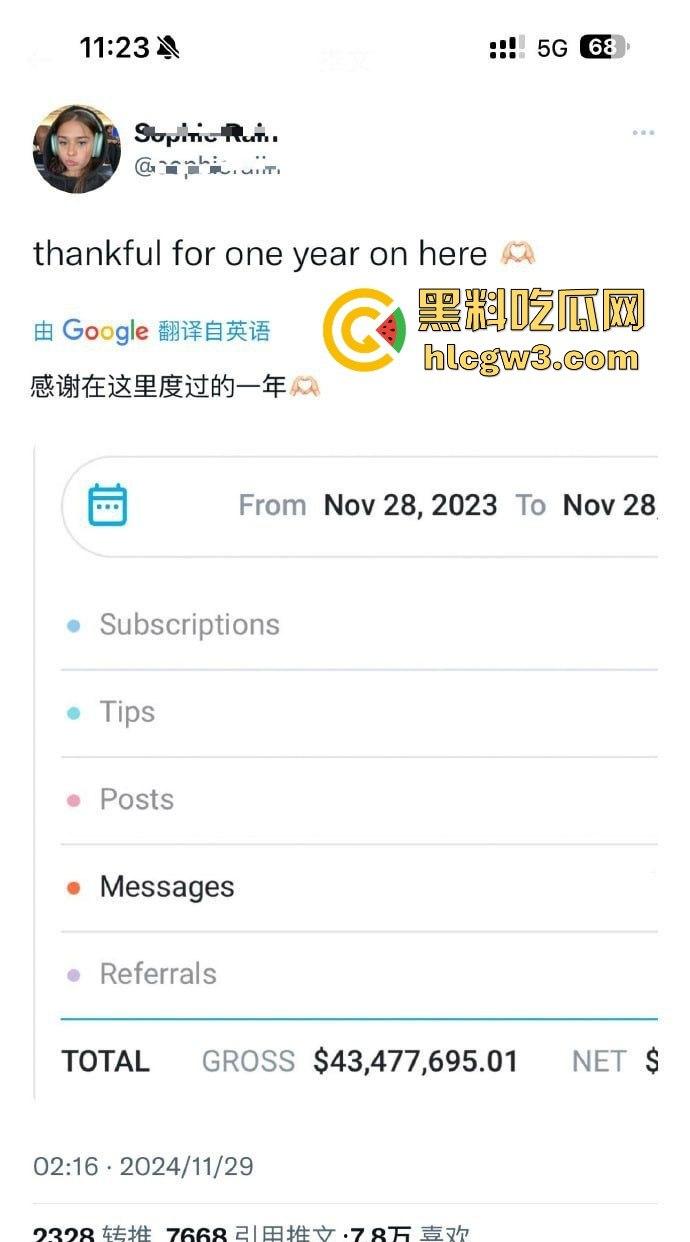This screenshot has width=690, height=1242.
Task: Open the author's profile picture
Action: click(77, 149)
